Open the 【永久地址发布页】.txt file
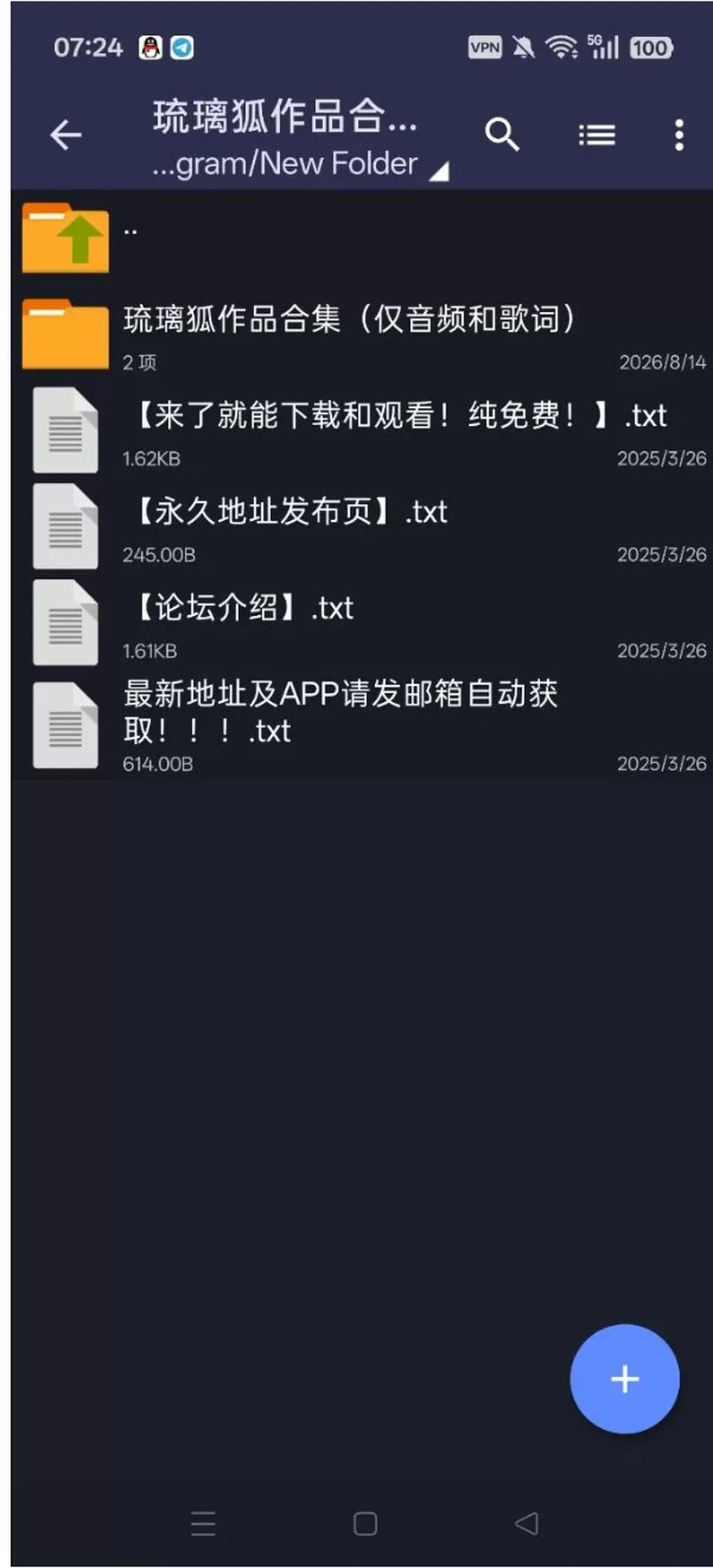The image size is (713, 1568). coord(362,527)
